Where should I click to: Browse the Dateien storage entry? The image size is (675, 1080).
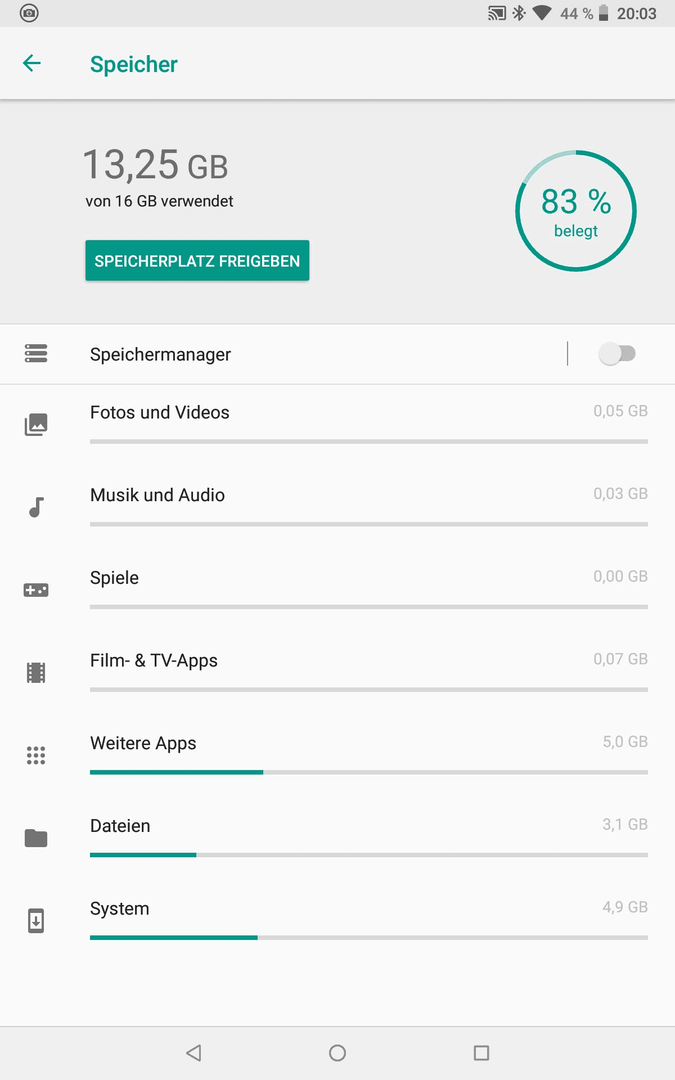(338, 838)
